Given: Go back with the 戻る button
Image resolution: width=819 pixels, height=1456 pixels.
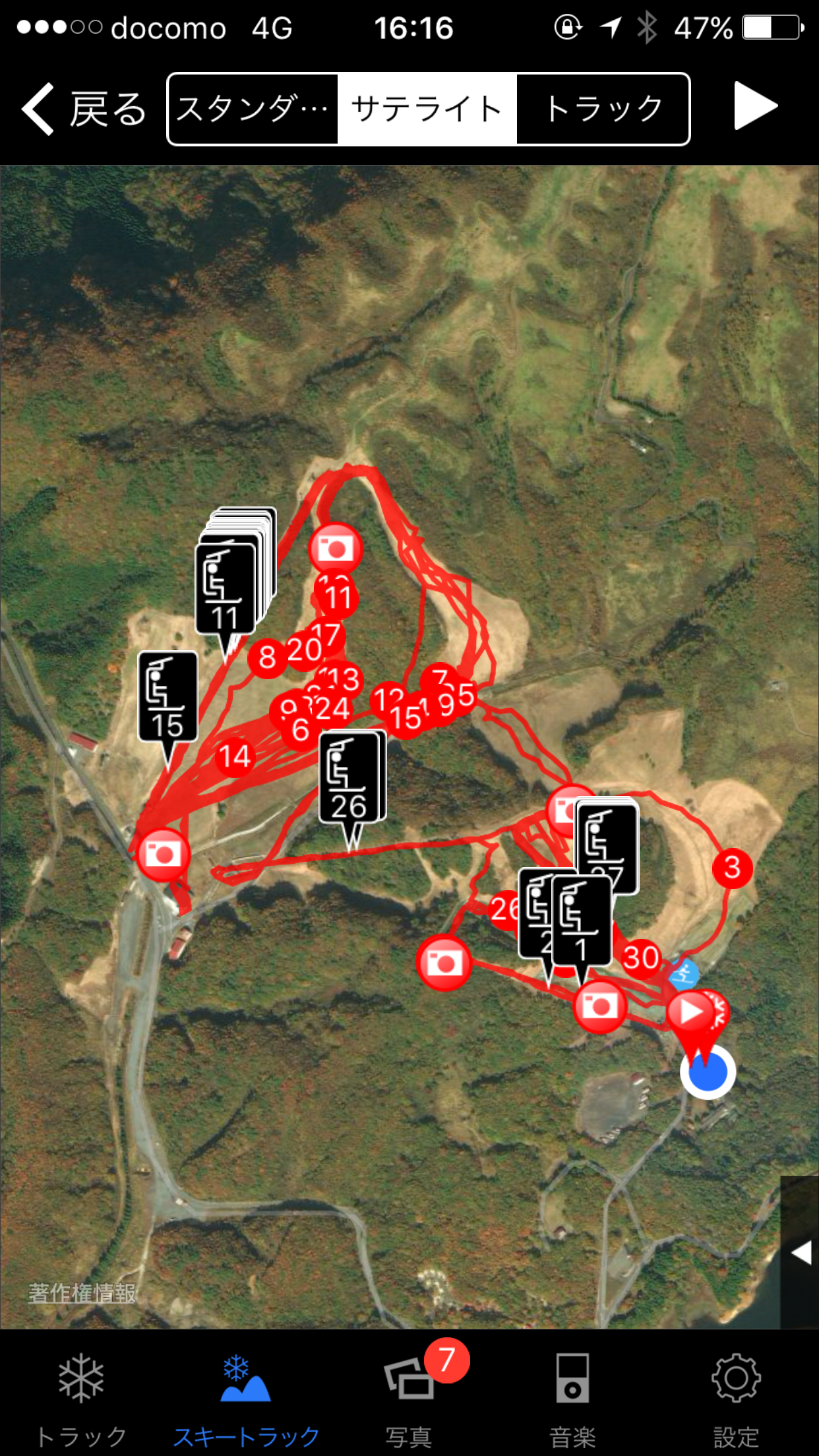Looking at the screenshot, I should coord(84,109).
